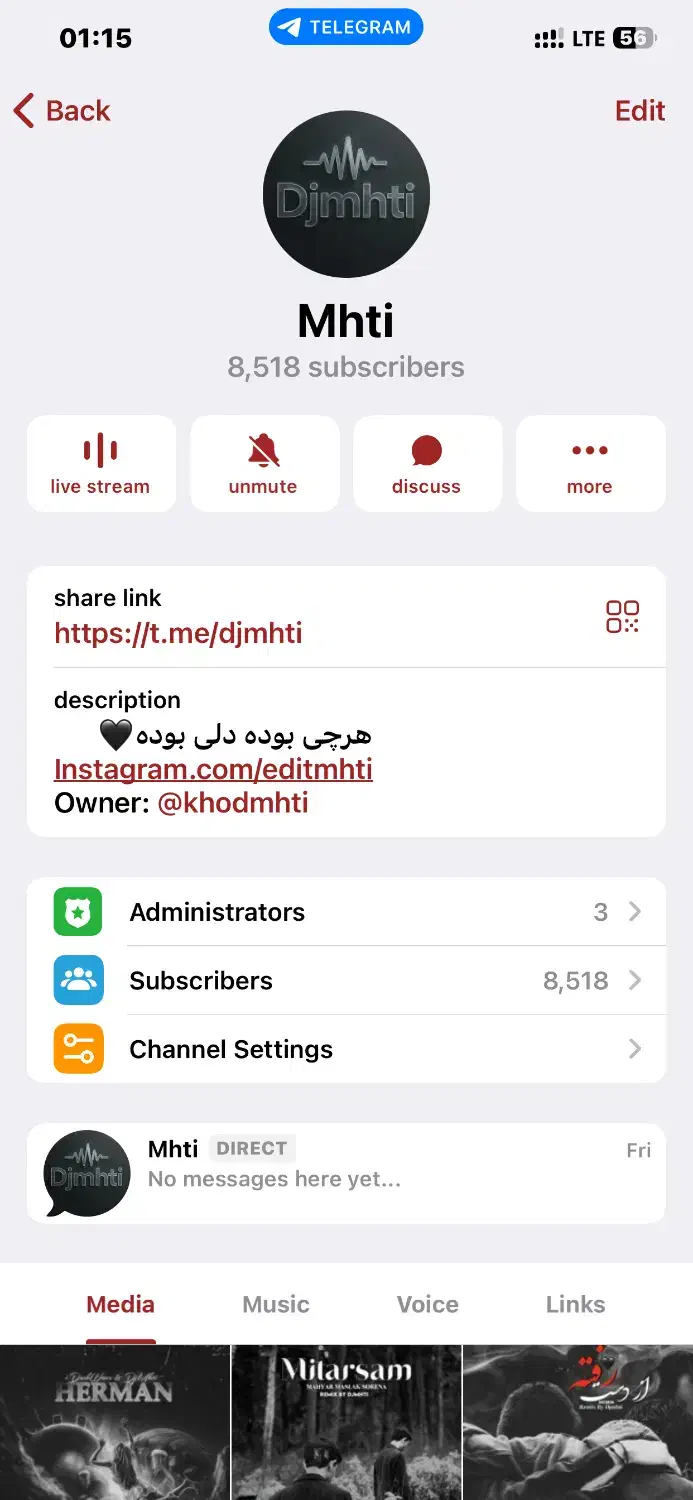Open the discuss group
This screenshot has height=1500, width=693.
[x=426, y=464]
